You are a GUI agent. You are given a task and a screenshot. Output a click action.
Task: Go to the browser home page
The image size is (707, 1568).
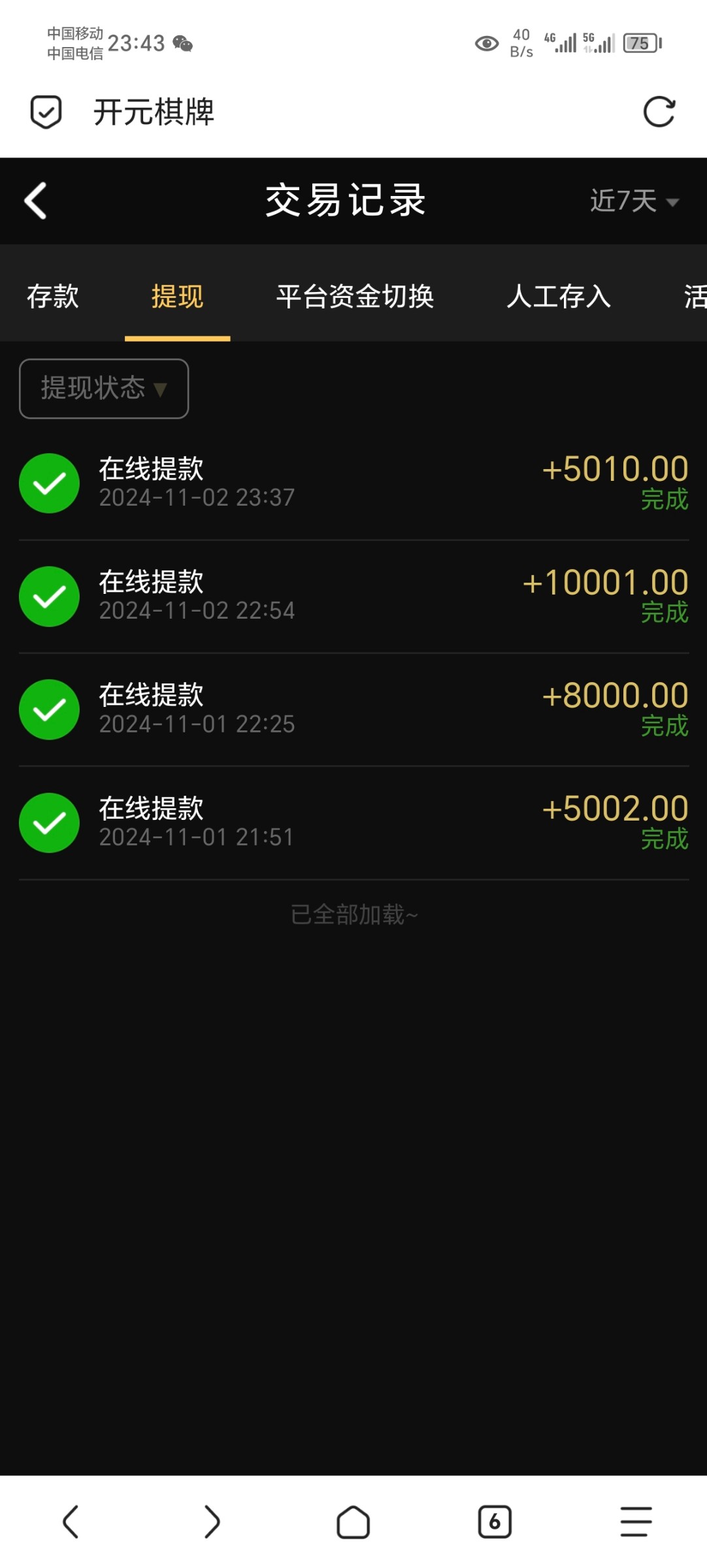click(x=354, y=1522)
